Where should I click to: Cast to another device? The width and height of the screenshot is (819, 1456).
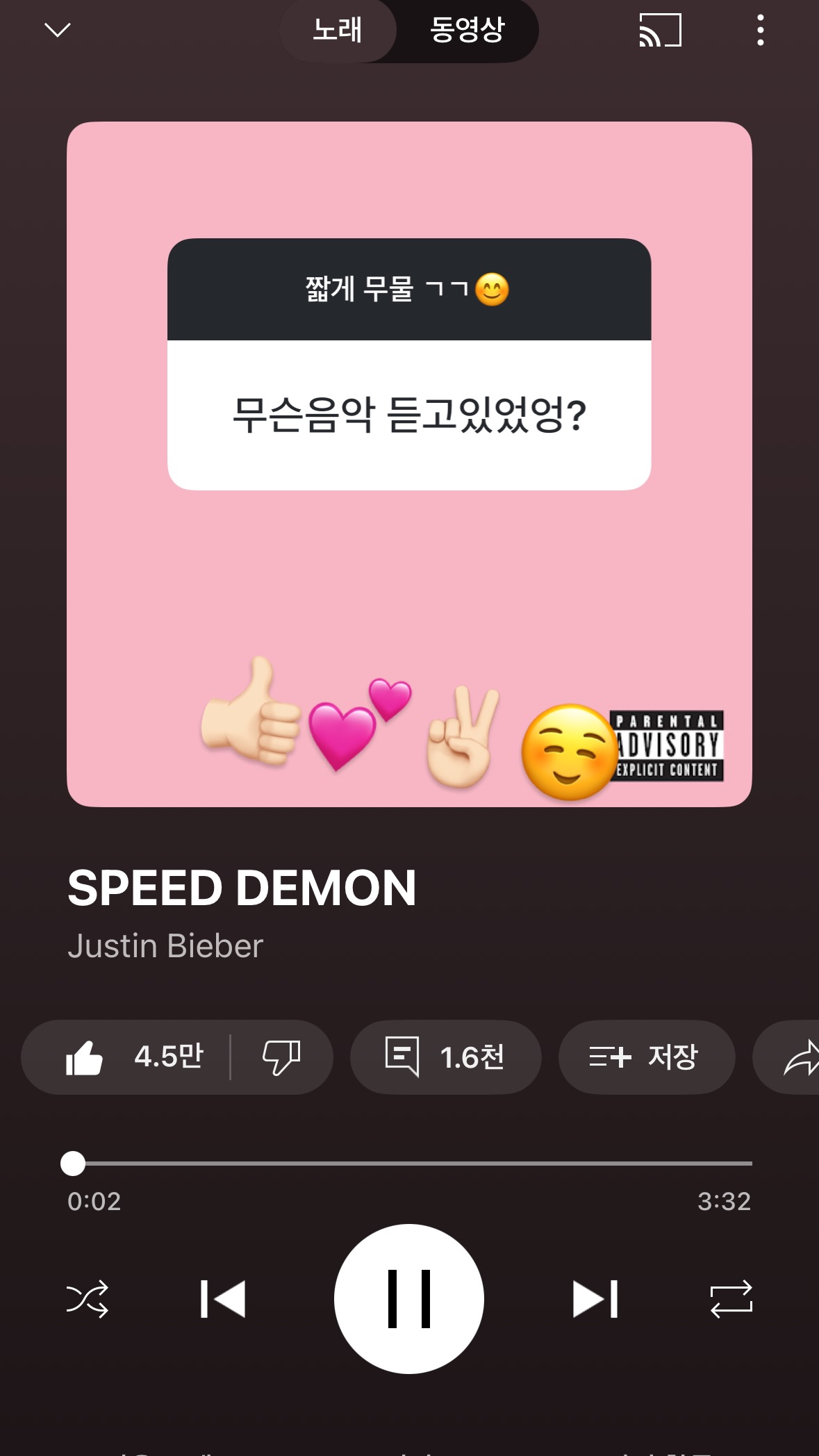[x=660, y=31]
